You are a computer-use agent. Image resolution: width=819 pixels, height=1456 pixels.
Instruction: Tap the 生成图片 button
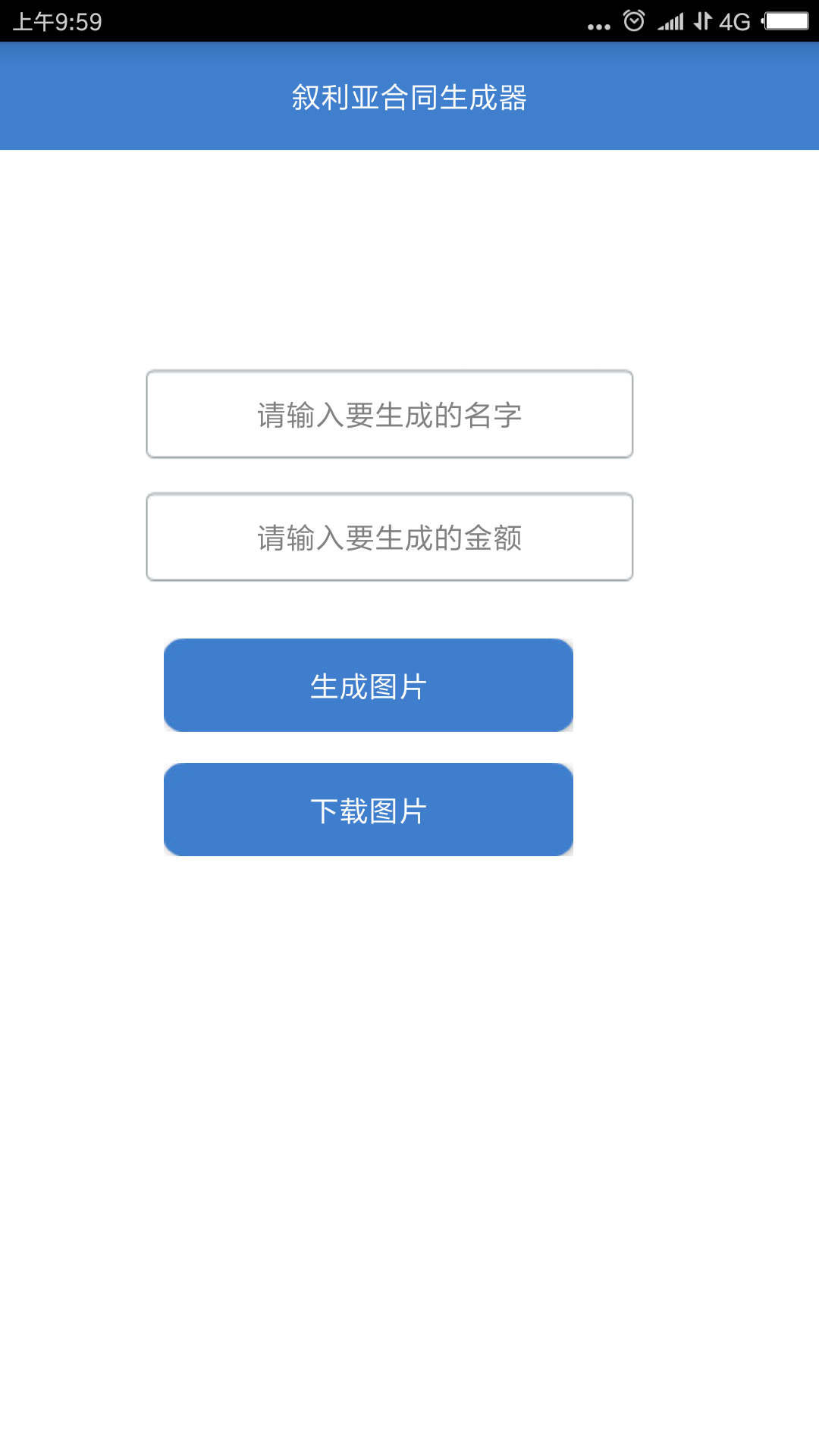point(369,686)
